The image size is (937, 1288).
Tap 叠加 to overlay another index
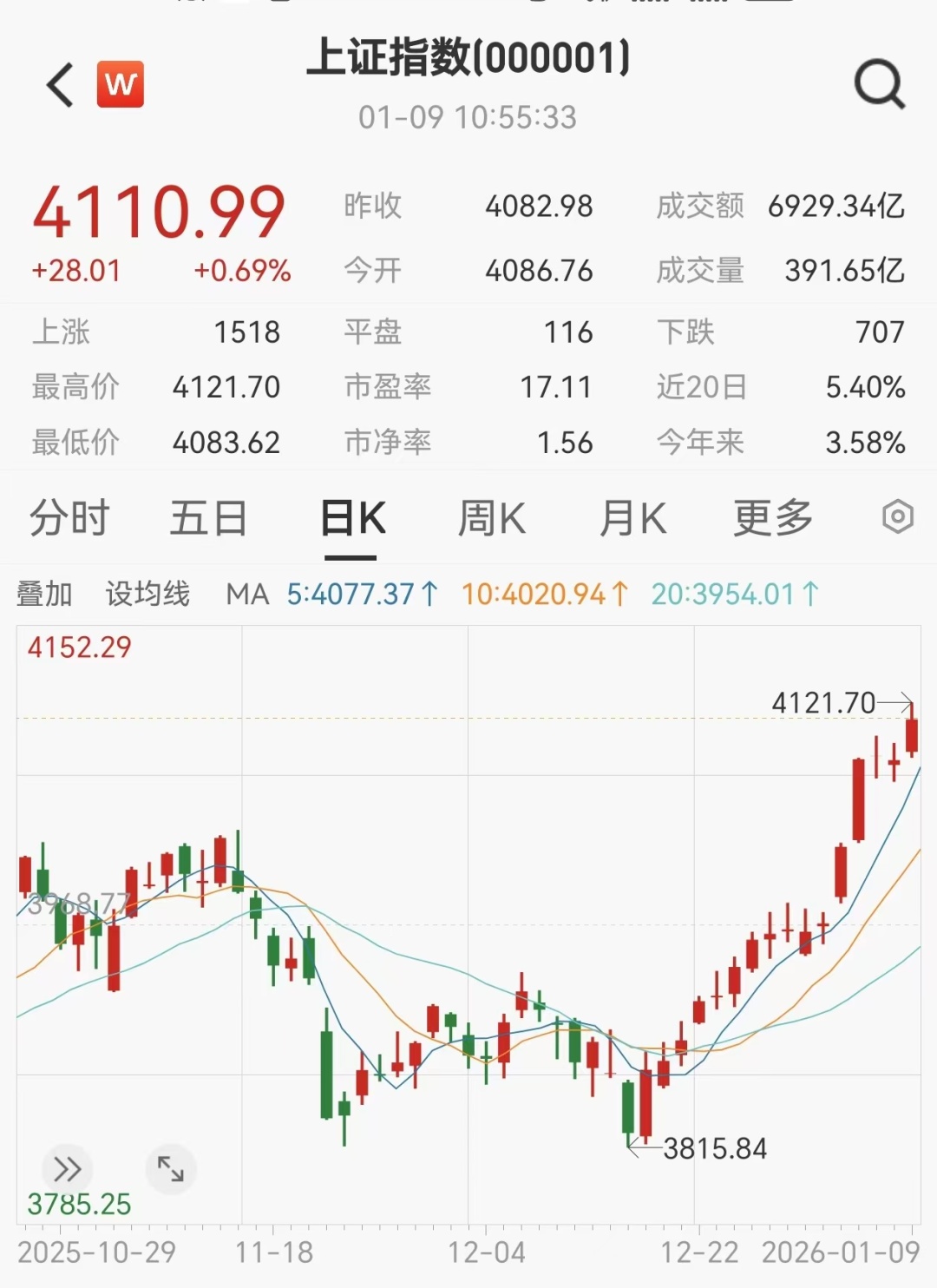44,595
